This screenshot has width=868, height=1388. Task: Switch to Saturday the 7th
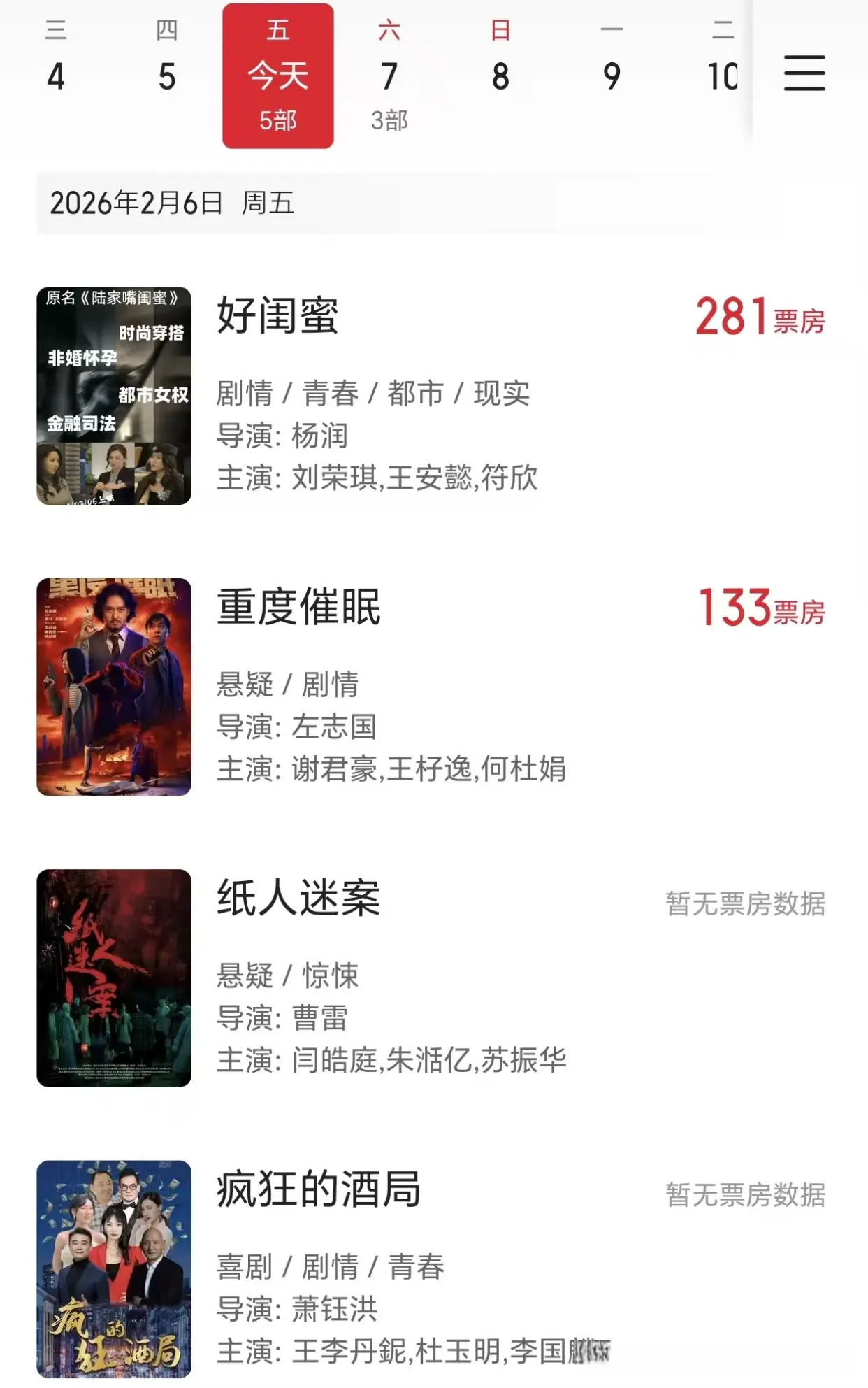pyautogui.click(x=389, y=76)
